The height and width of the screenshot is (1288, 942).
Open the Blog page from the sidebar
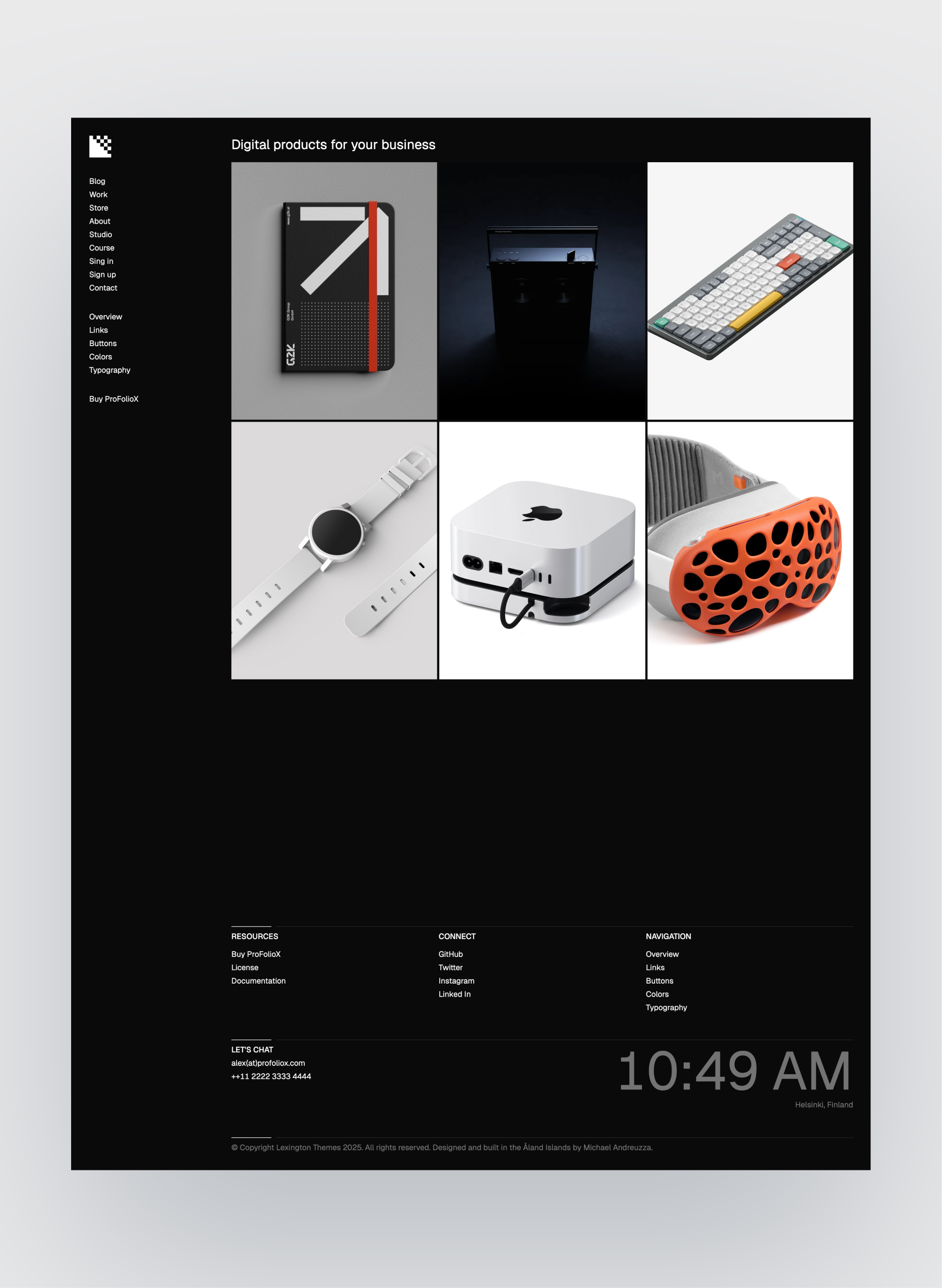pyautogui.click(x=97, y=181)
